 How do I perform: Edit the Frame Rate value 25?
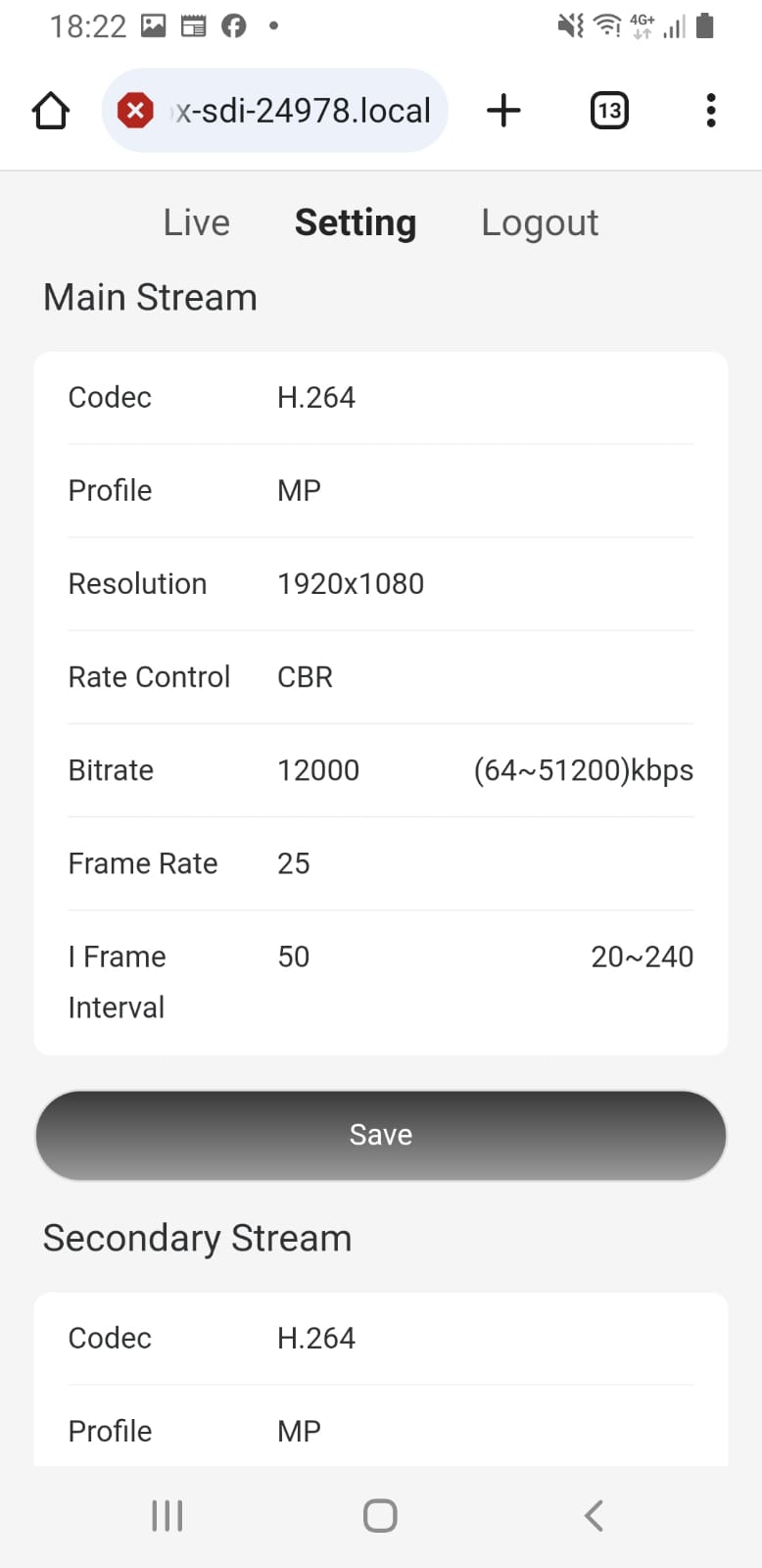(x=294, y=863)
